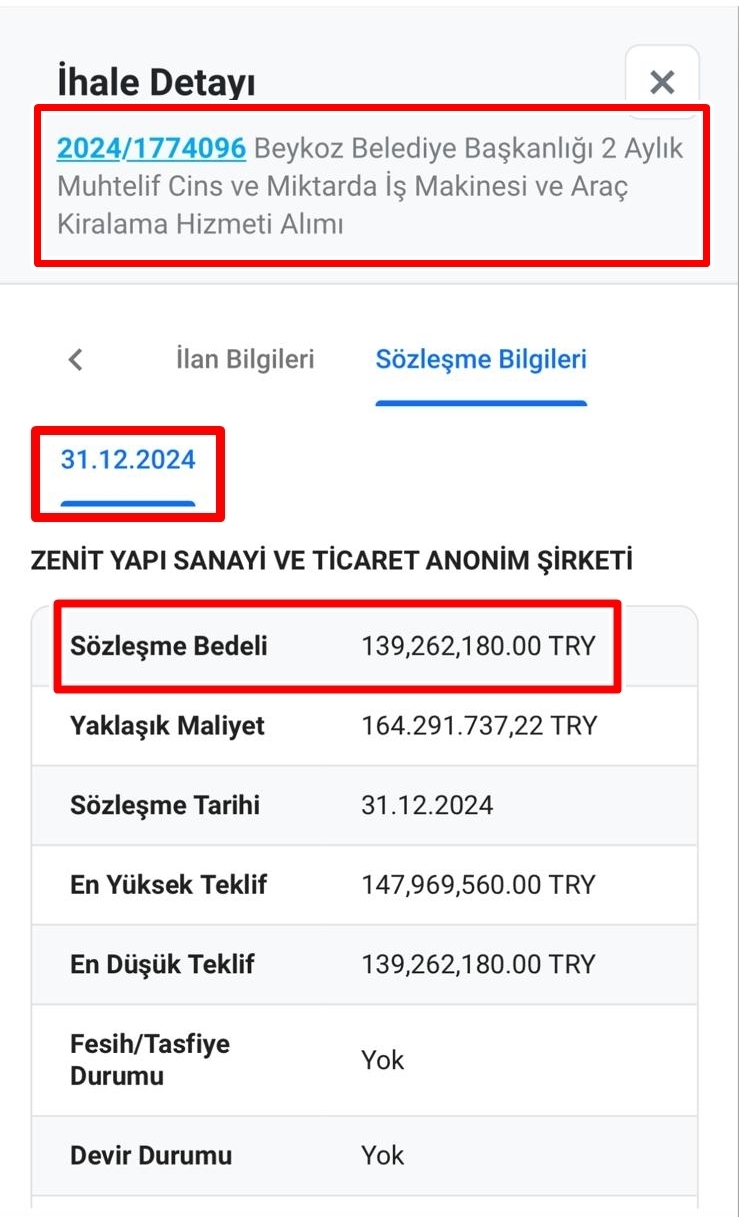Select the 31.12.2024 contract date tab
The image size is (739, 1217).
point(128,460)
